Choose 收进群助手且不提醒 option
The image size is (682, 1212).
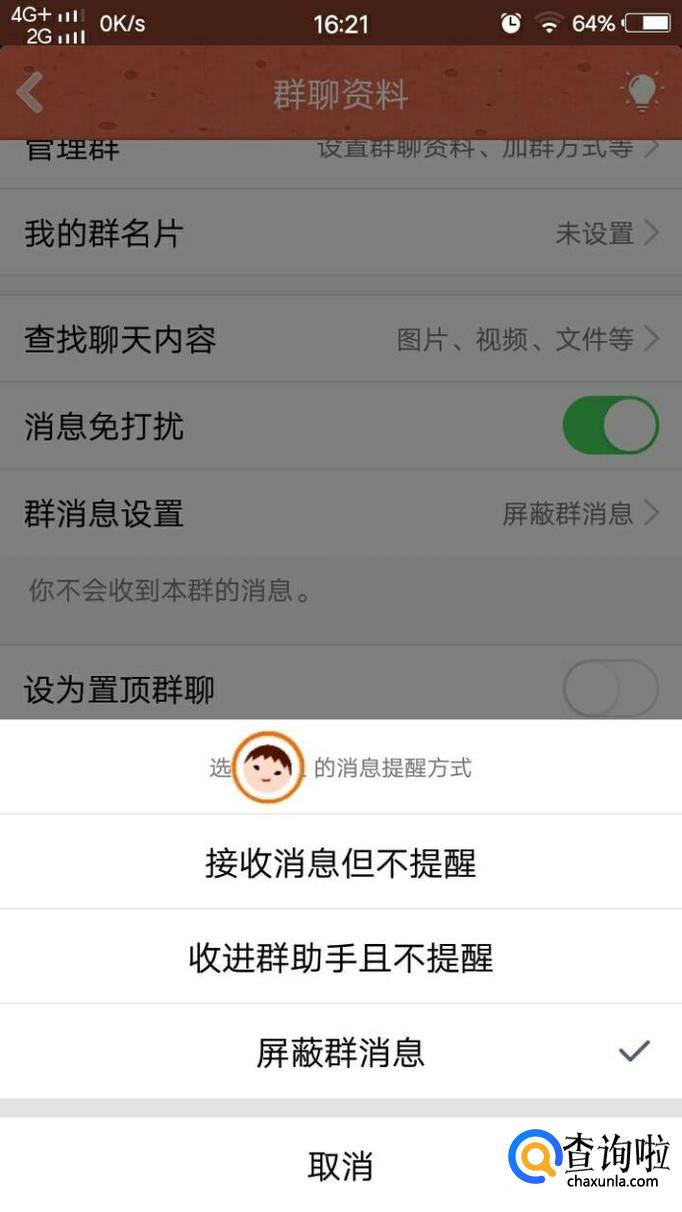[340, 957]
